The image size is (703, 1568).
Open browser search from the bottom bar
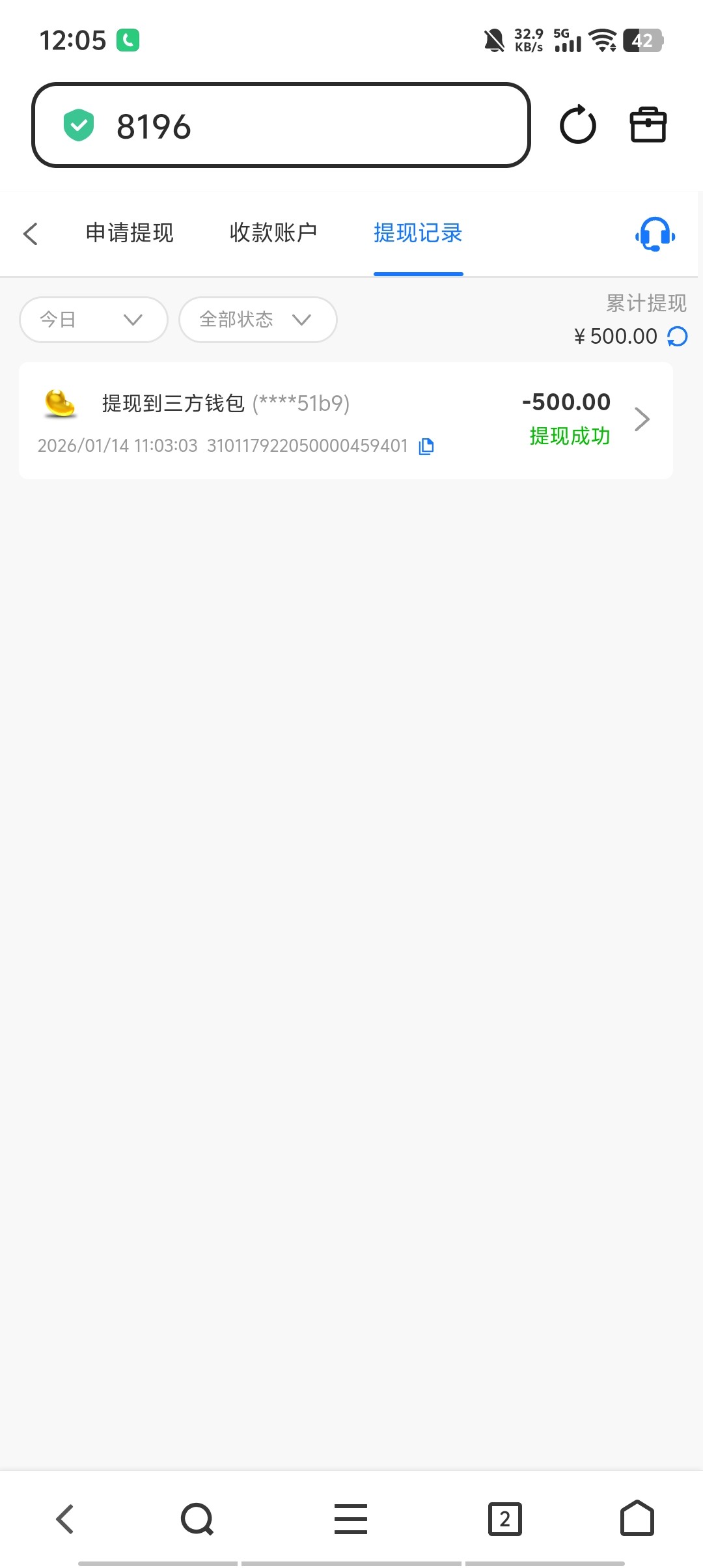point(197,1519)
